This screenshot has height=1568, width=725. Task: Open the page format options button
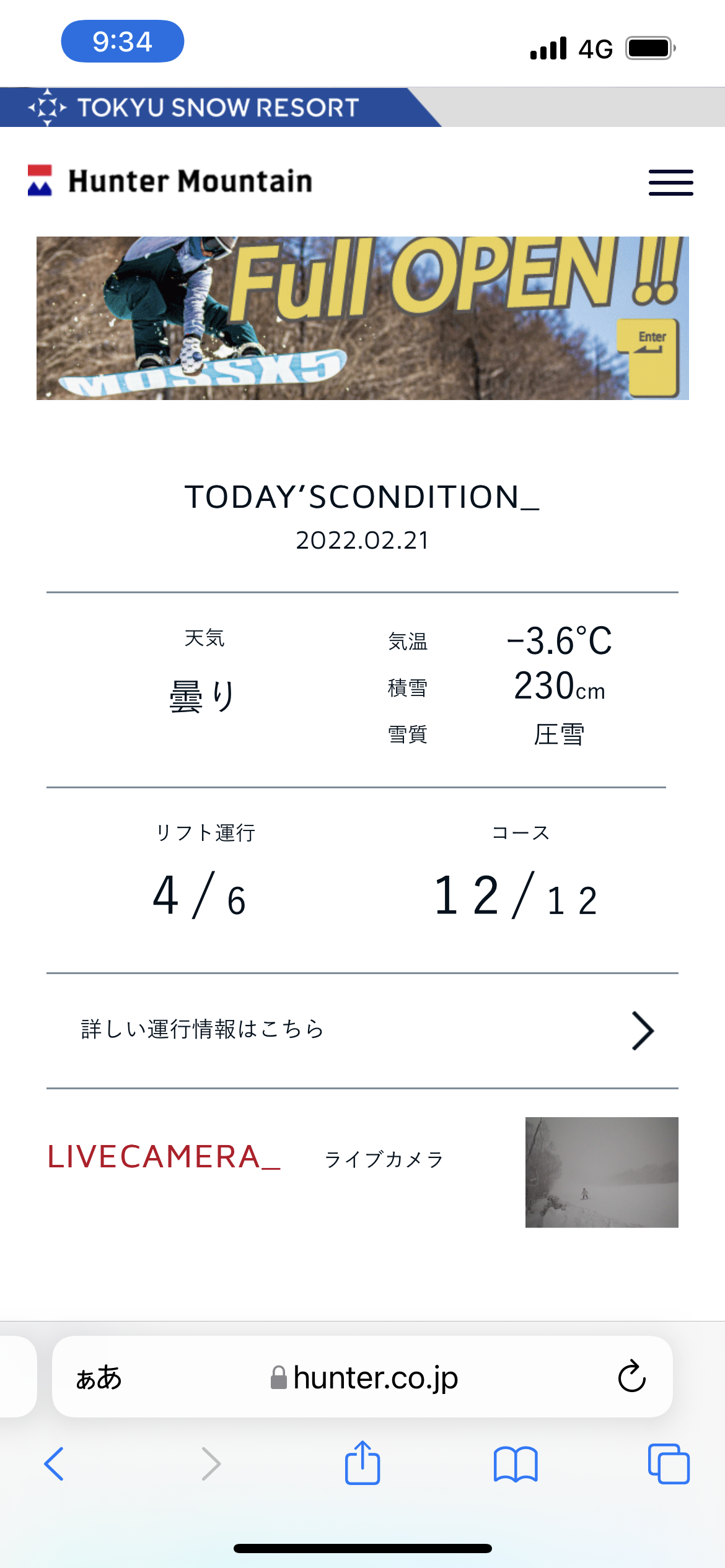99,1378
